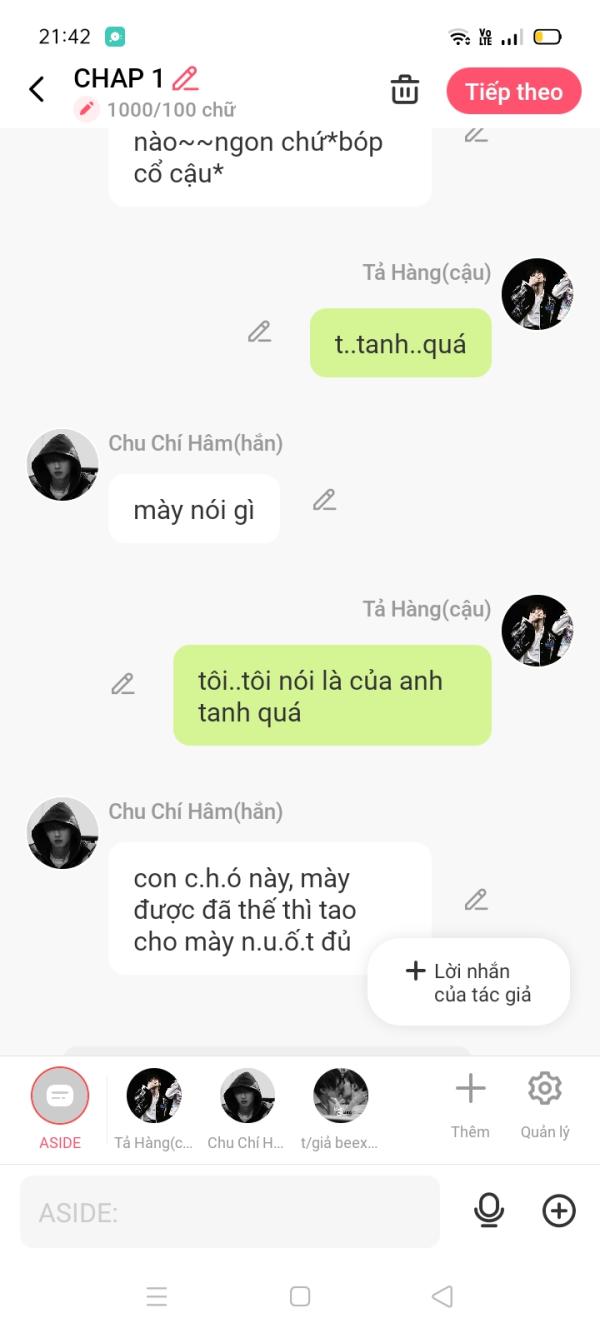
Task: Select character Chu Chí Hâm in the bottom bar
Action: pos(246,1108)
